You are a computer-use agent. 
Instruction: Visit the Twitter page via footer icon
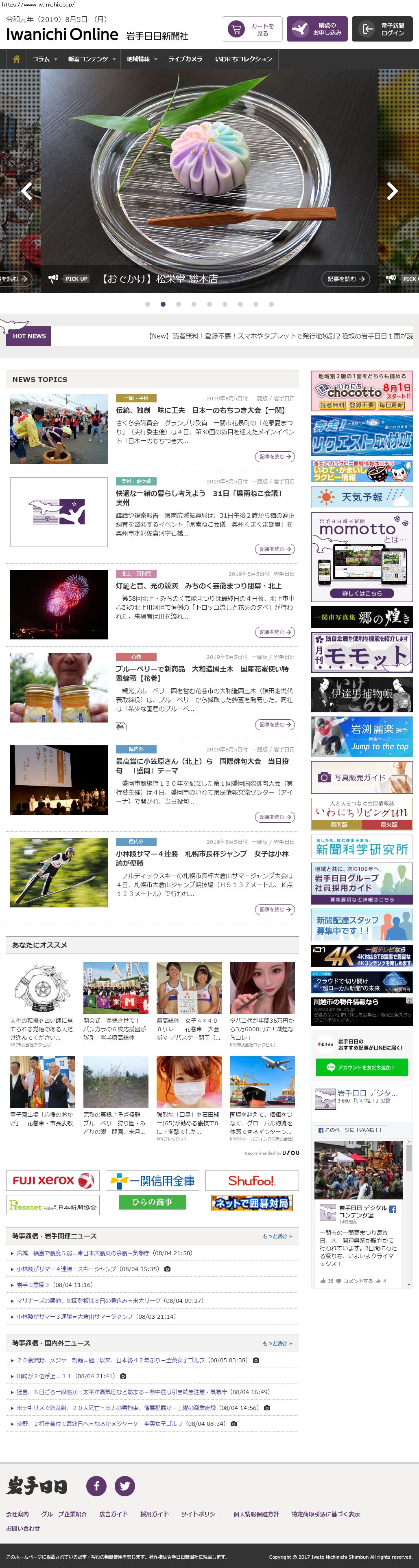[x=124, y=1486]
